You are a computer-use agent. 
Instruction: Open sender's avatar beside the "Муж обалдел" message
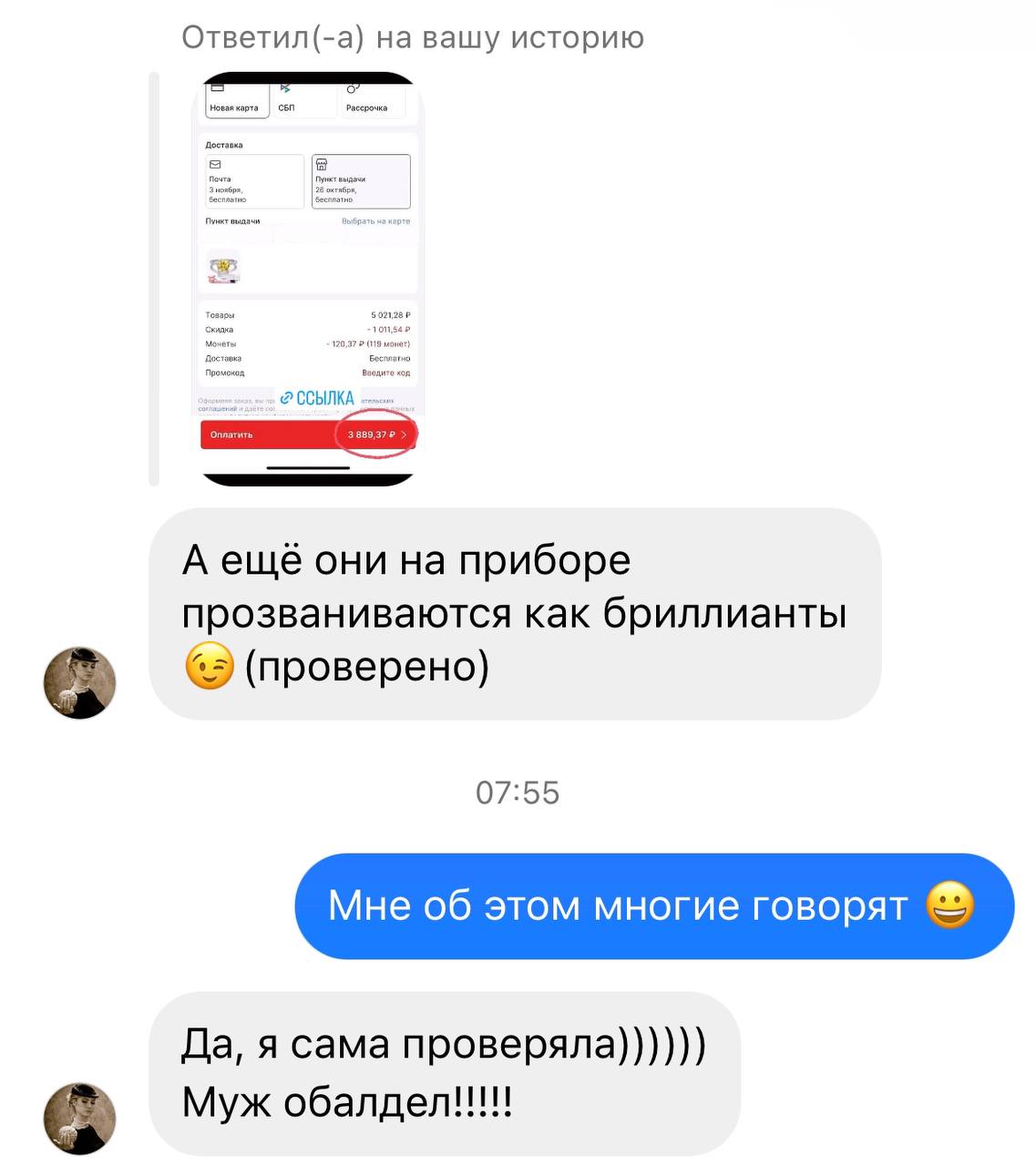coord(80,1119)
